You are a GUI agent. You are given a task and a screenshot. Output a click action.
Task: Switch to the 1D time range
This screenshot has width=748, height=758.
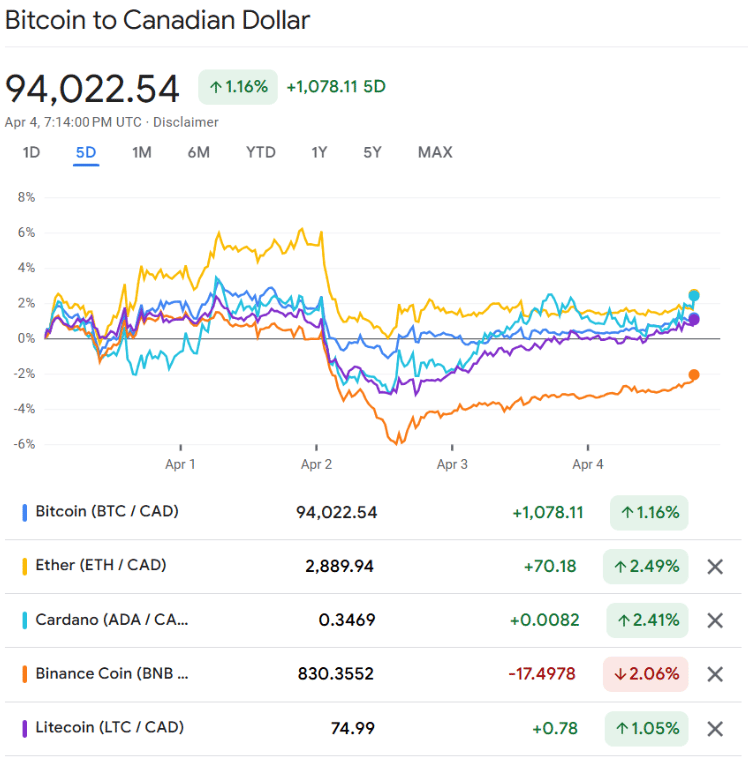pyautogui.click(x=31, y=152)
